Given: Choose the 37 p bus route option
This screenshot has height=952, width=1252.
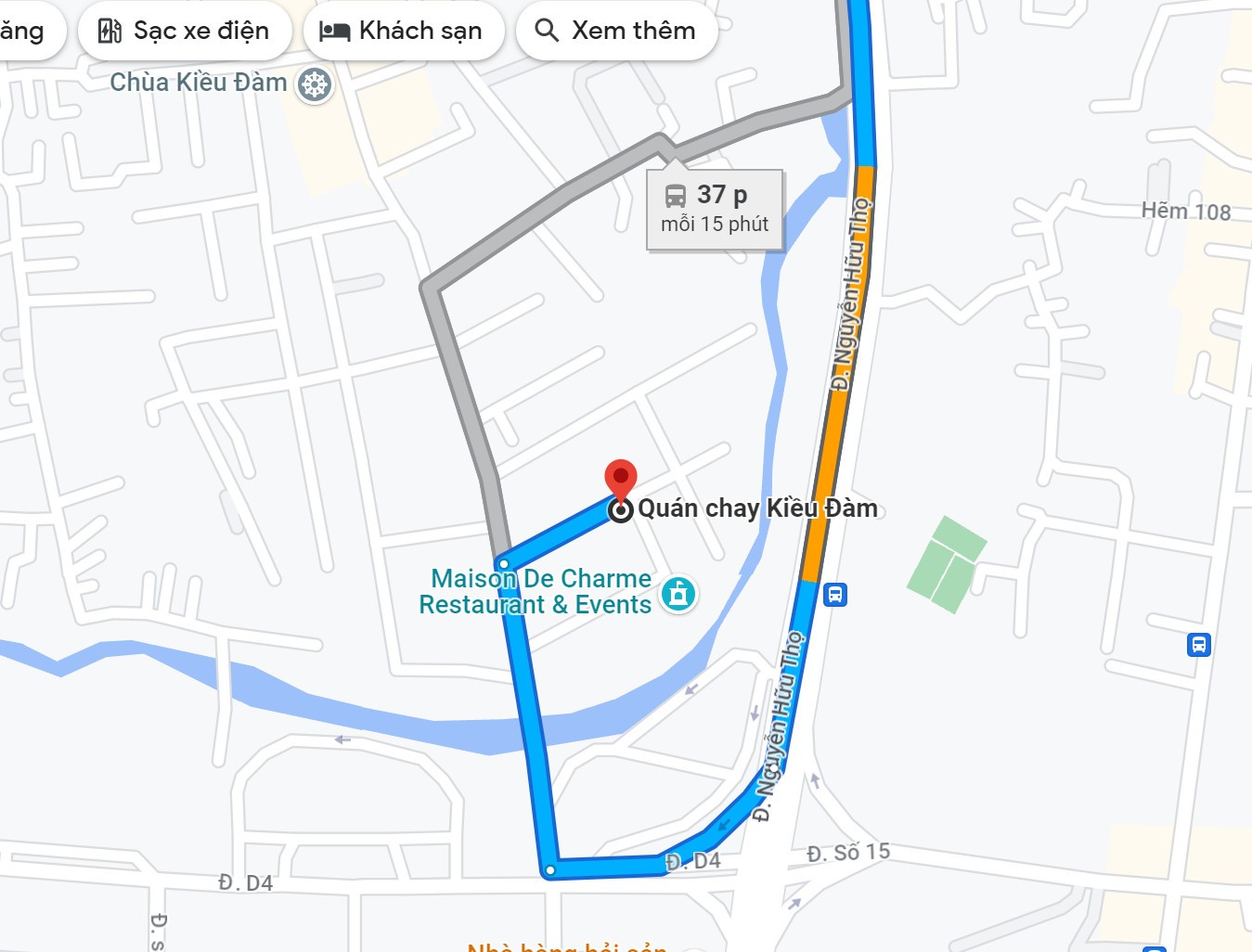Looking at the screenshot, I should (715, 210).
